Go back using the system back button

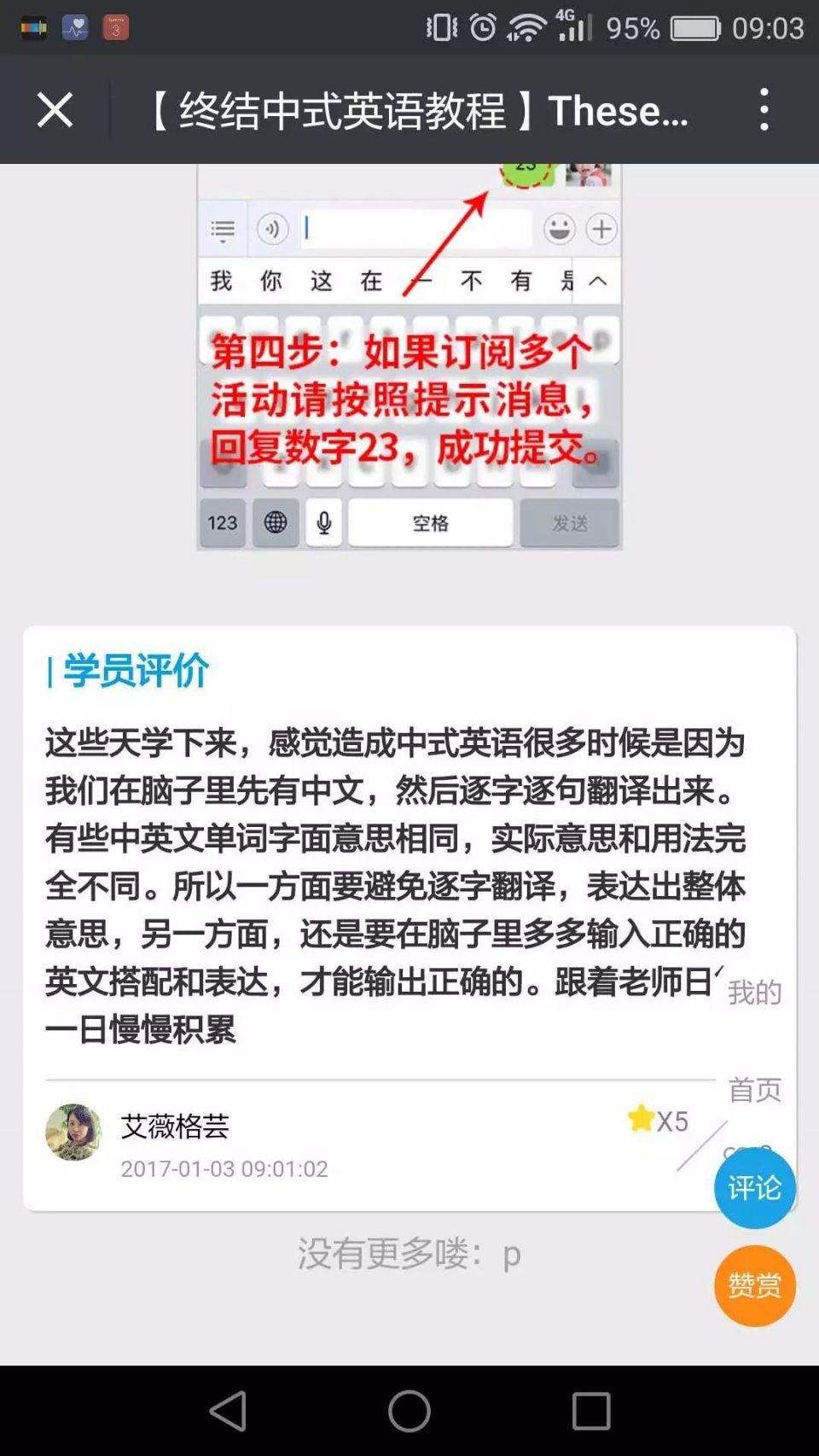(229, 1410)
